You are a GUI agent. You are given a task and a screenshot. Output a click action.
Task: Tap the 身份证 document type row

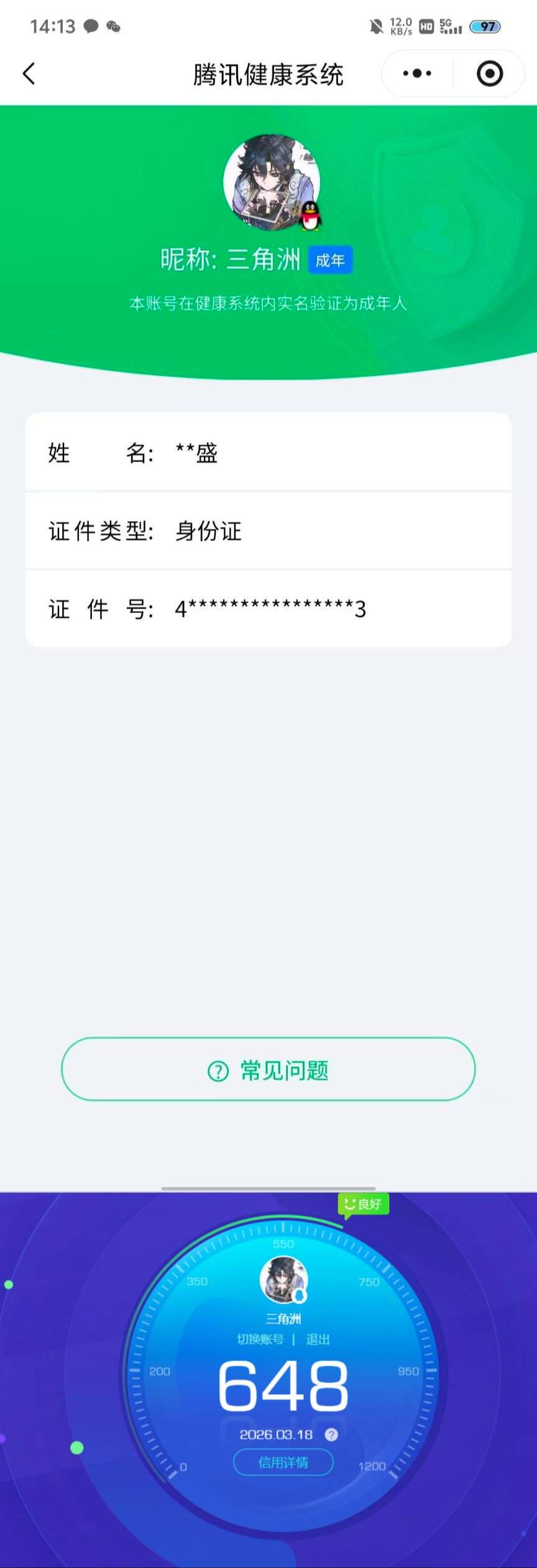coord(268,532)
